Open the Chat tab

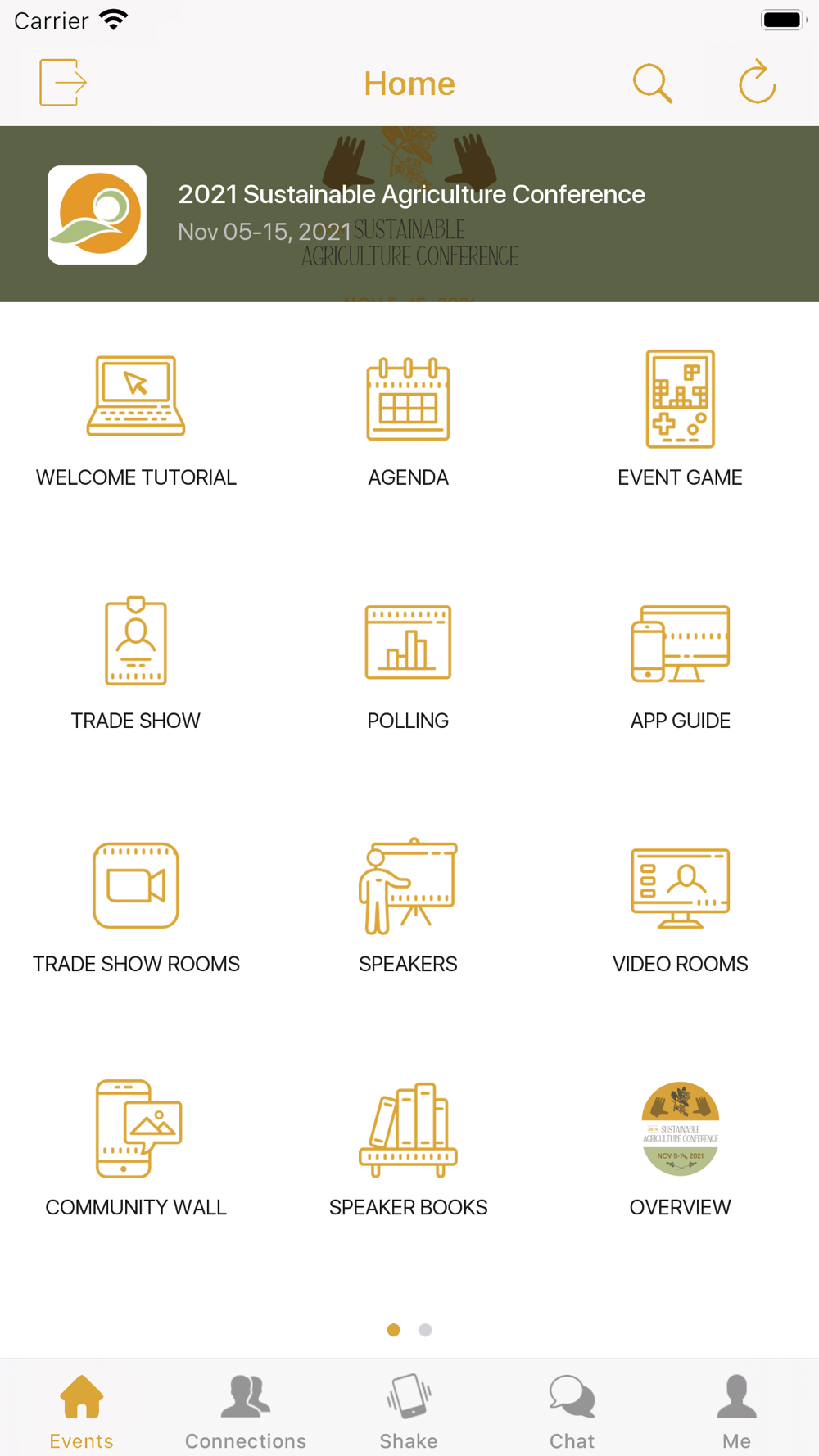point(572,1411)
